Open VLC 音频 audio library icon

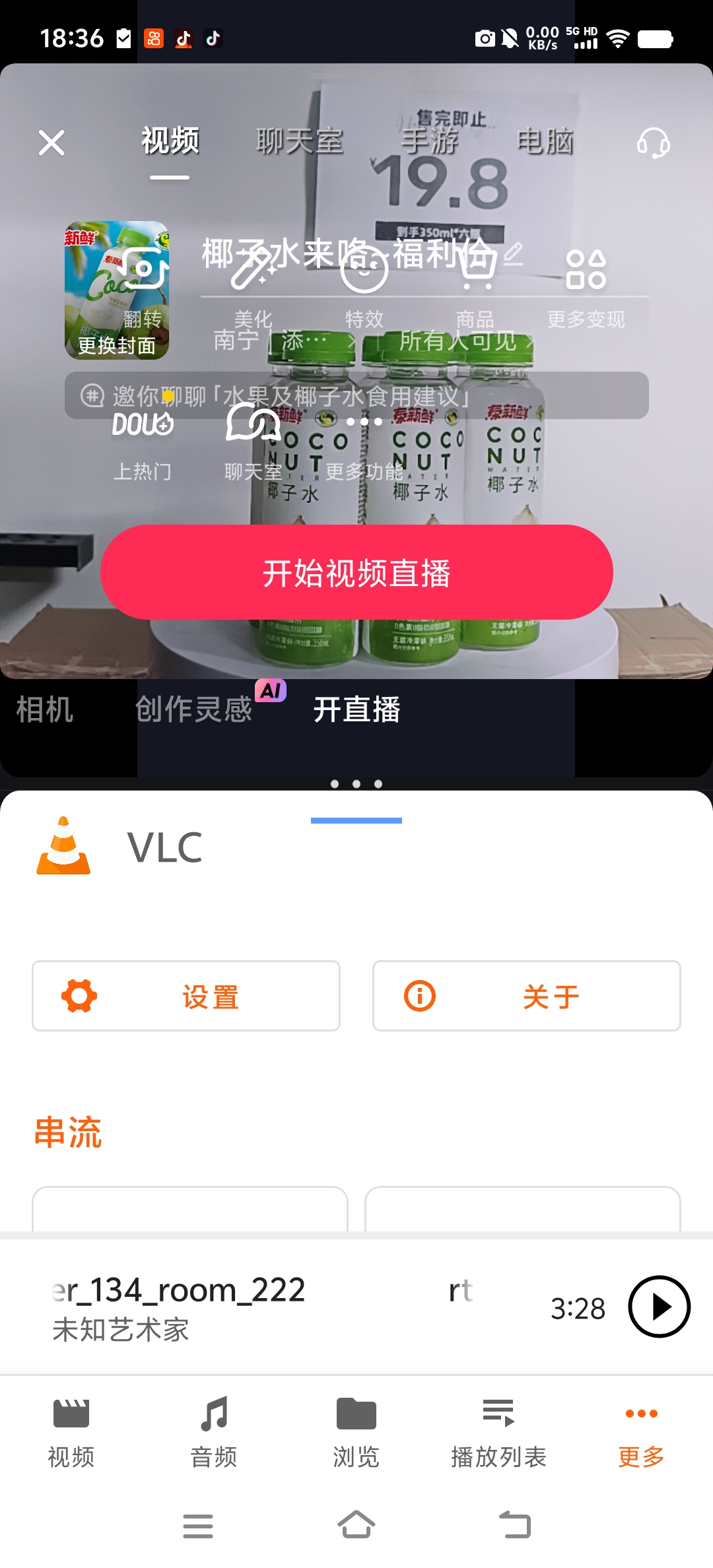pyautogui.click(x=213, y=1414)
